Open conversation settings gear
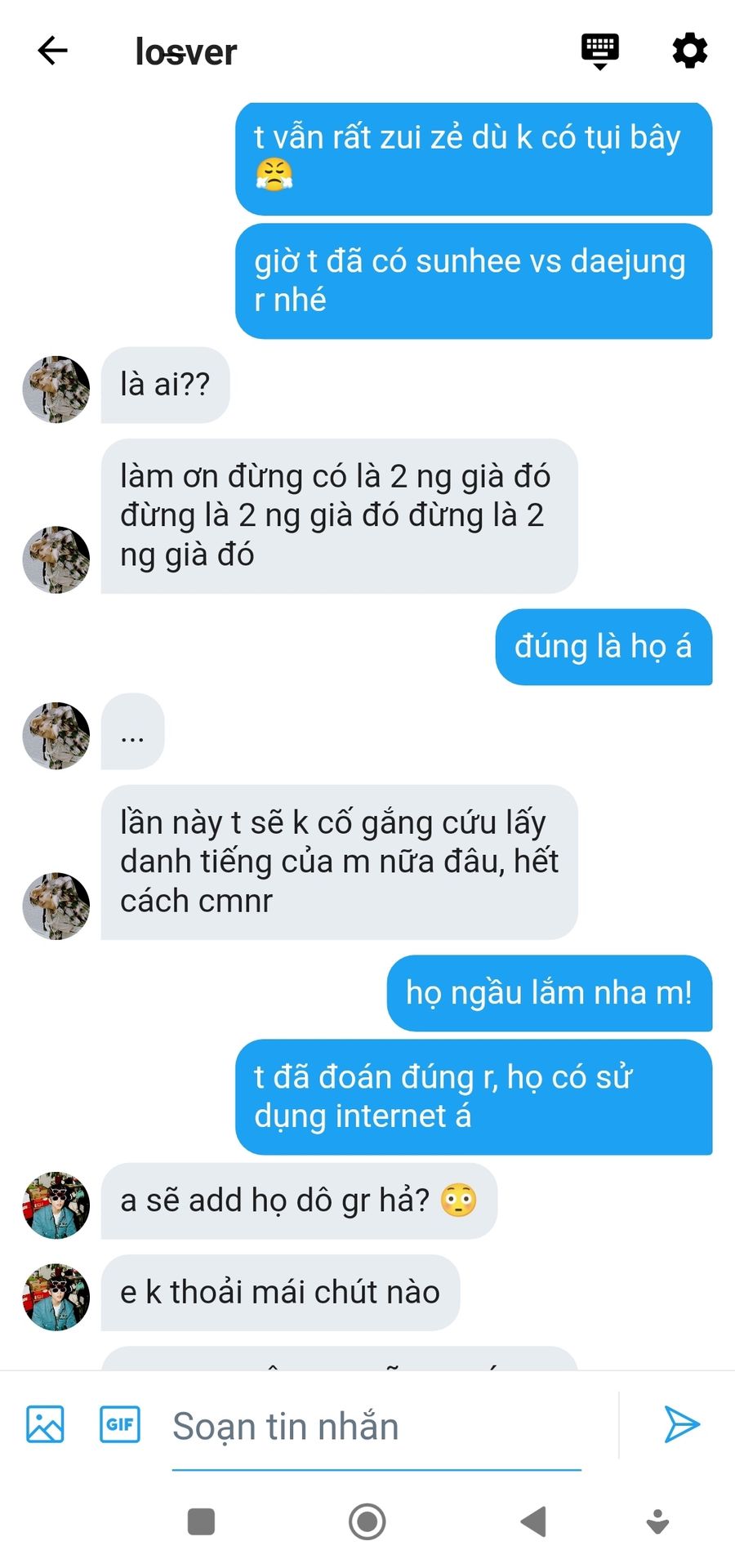Viewport: 735px width, 1568px height. [x=689, y=51]
